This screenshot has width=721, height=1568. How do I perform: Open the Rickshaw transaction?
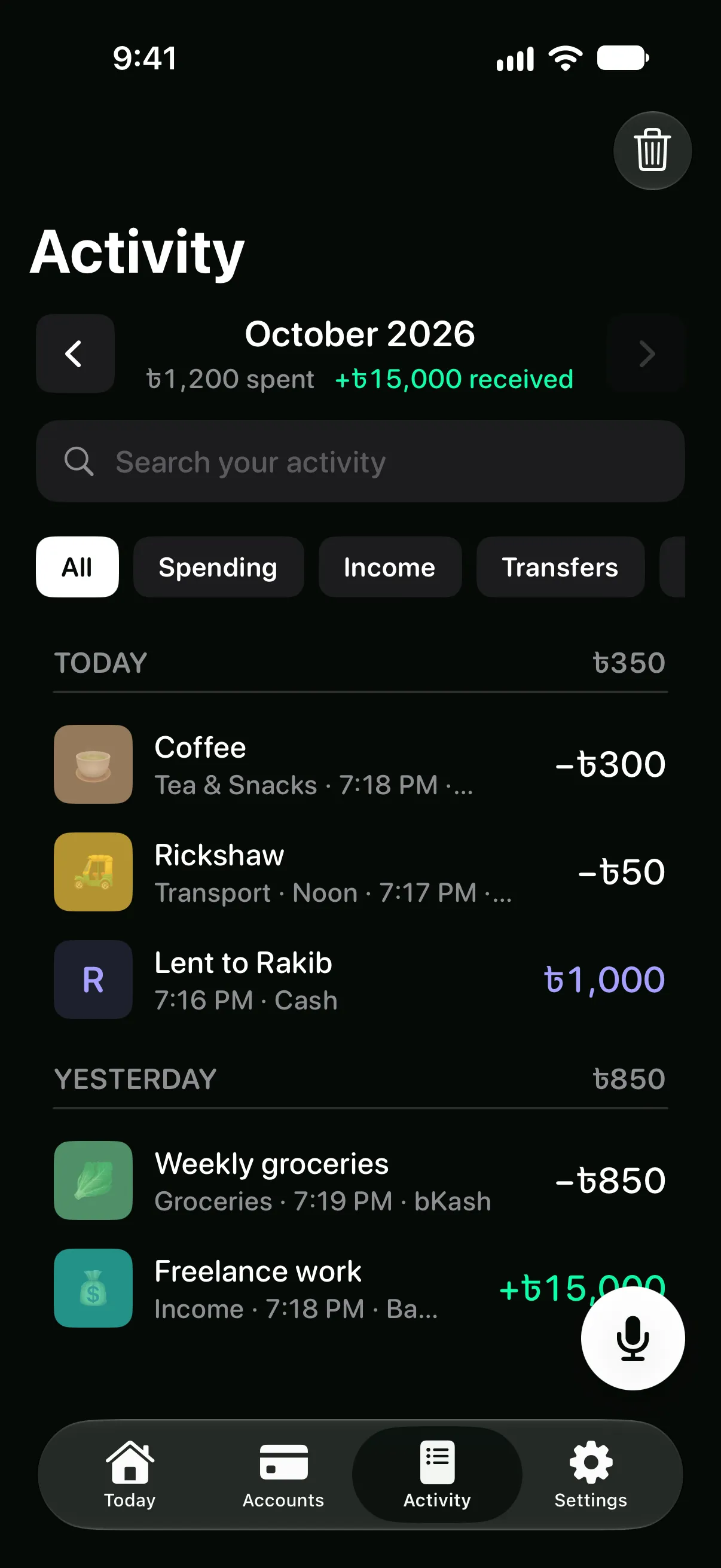(x=360, y=873)
